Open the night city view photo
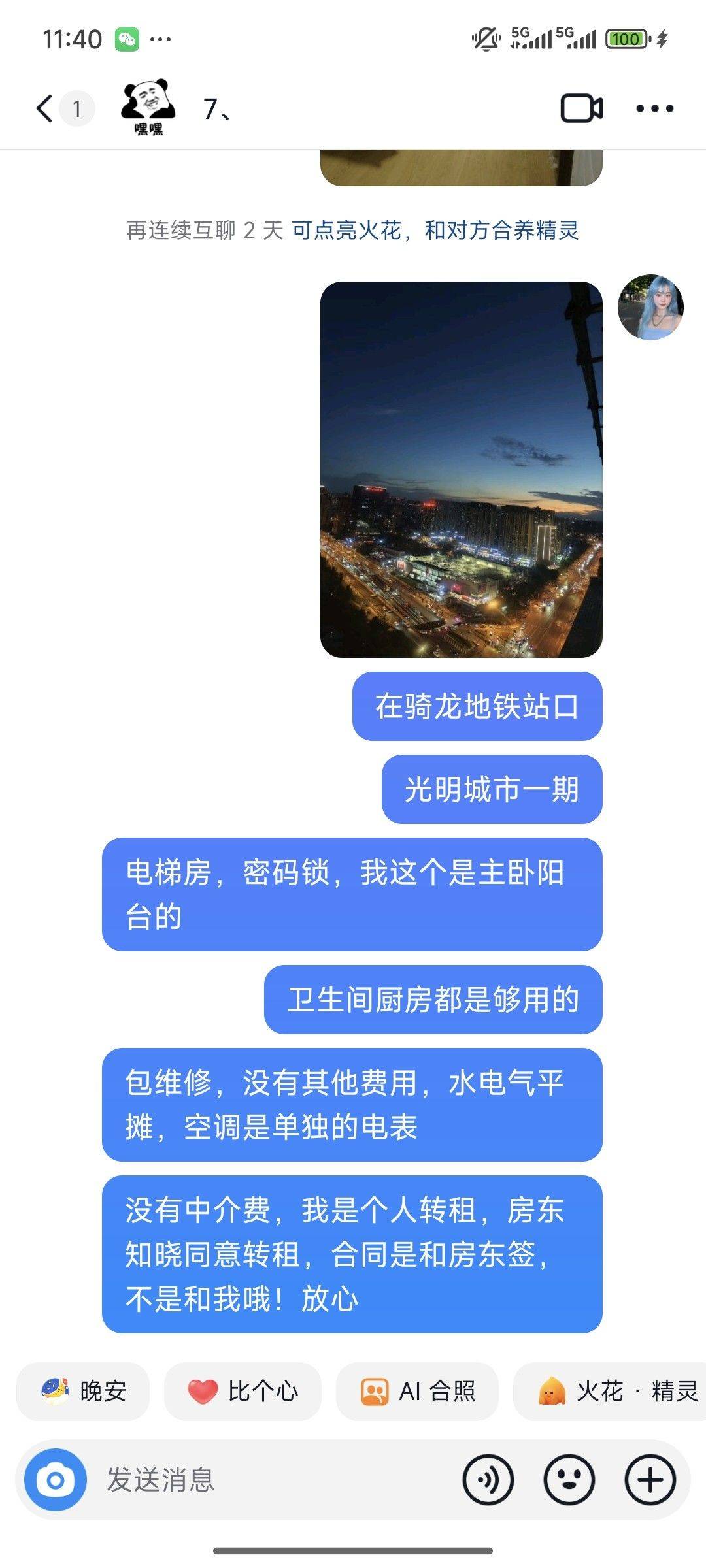706x1568 pixels. pyautogui.click(x=461, y=469)
